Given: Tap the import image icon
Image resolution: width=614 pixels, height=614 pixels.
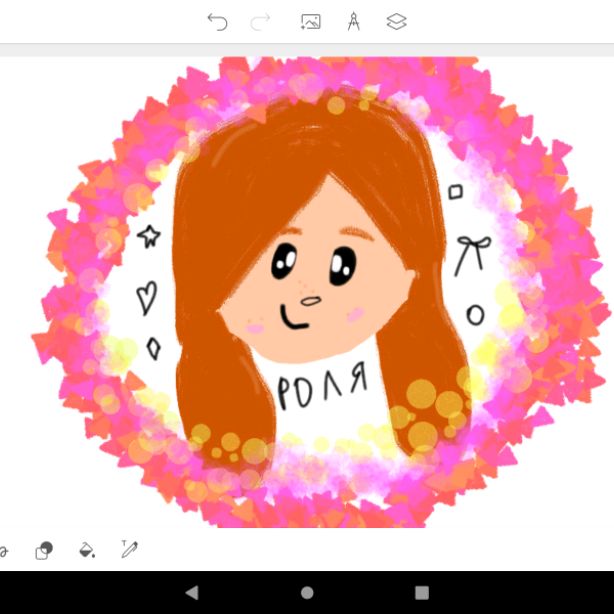Looking at the screenshot, I should pos(310,22).
